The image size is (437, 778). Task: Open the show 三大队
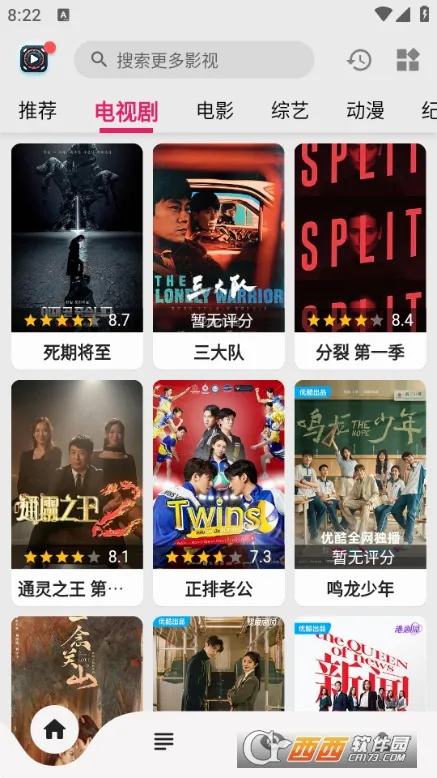219,257
